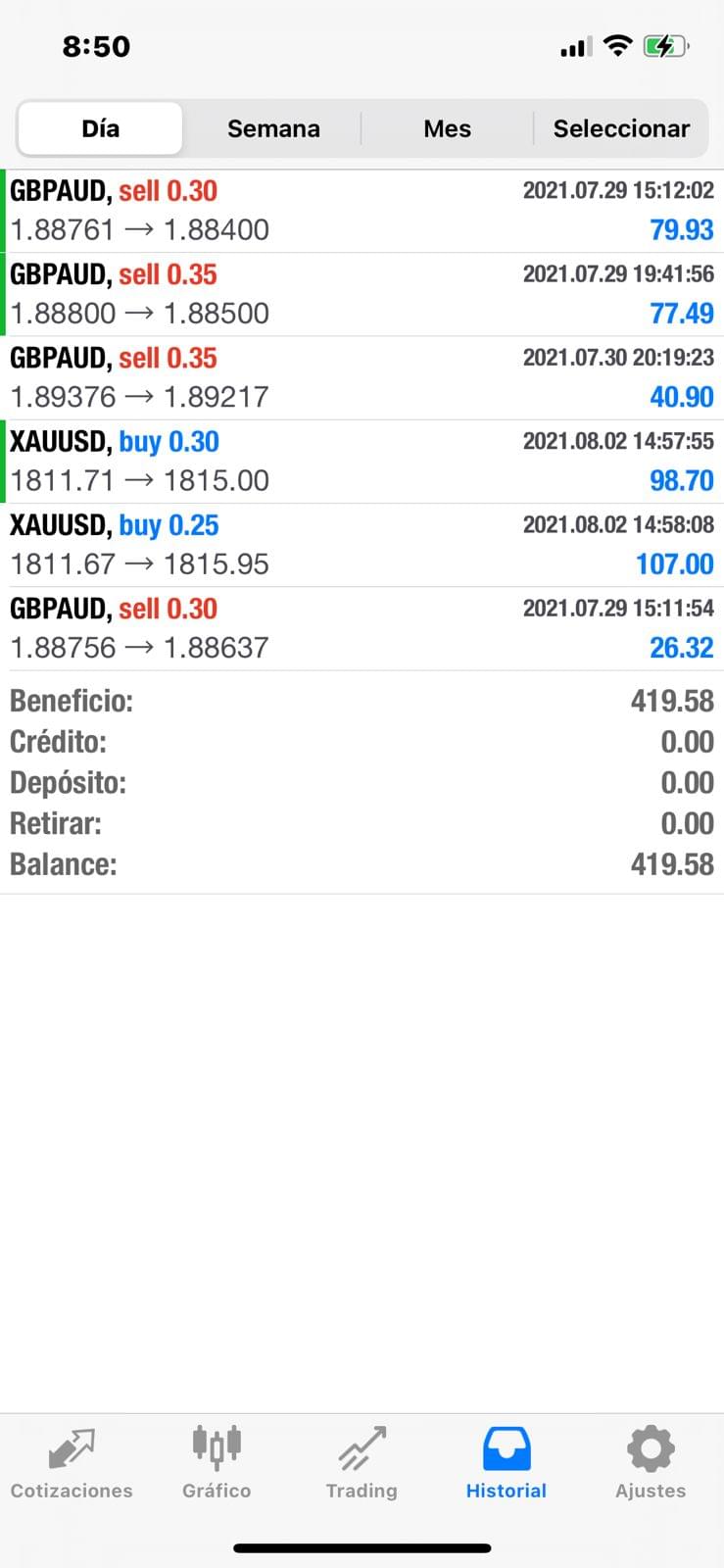
Task: Select the Día period tab
Action: (x=100, y=128)
